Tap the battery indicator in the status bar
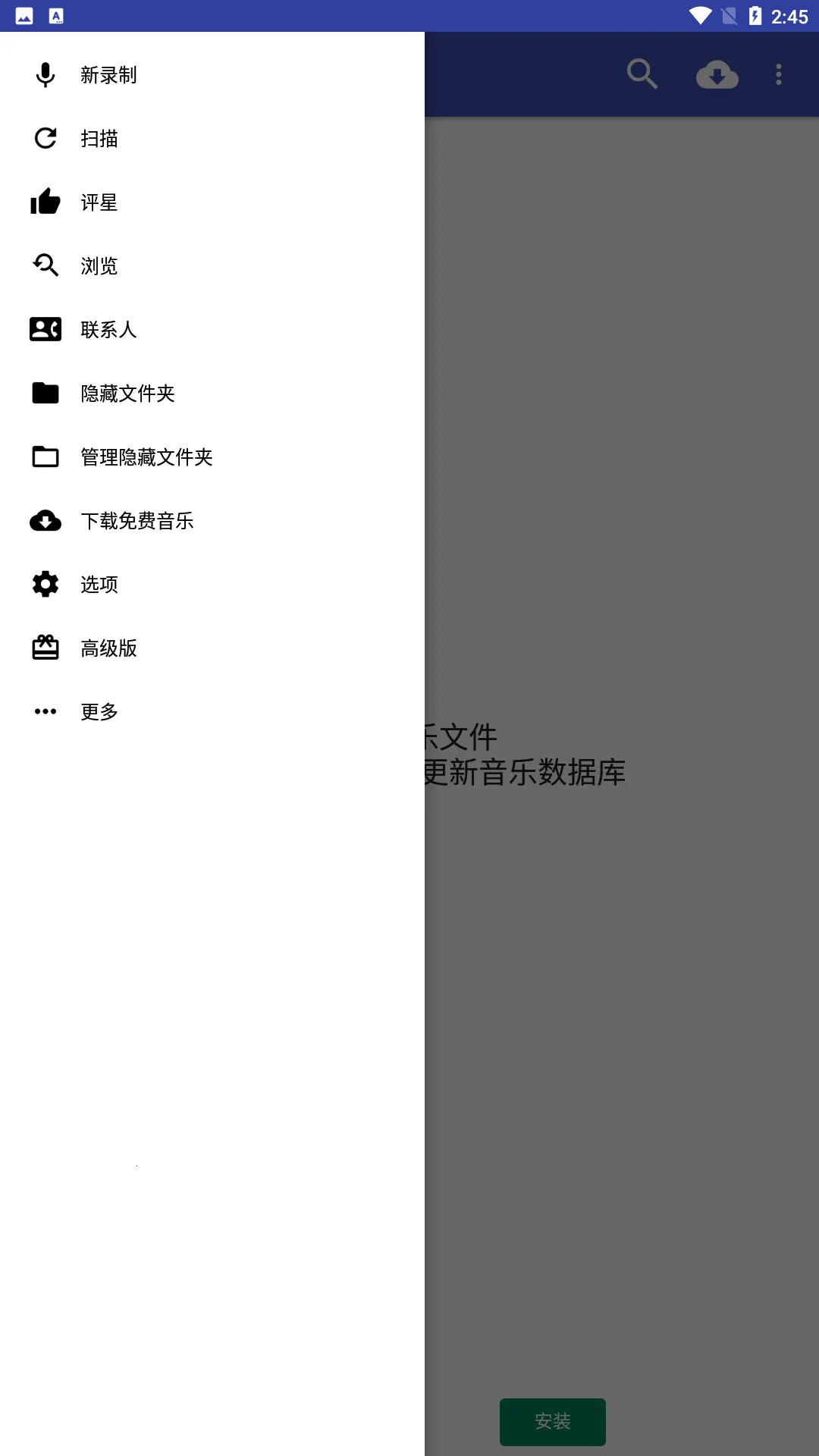The width and height of the screenshot is (819, 1456). pos(754,14)
